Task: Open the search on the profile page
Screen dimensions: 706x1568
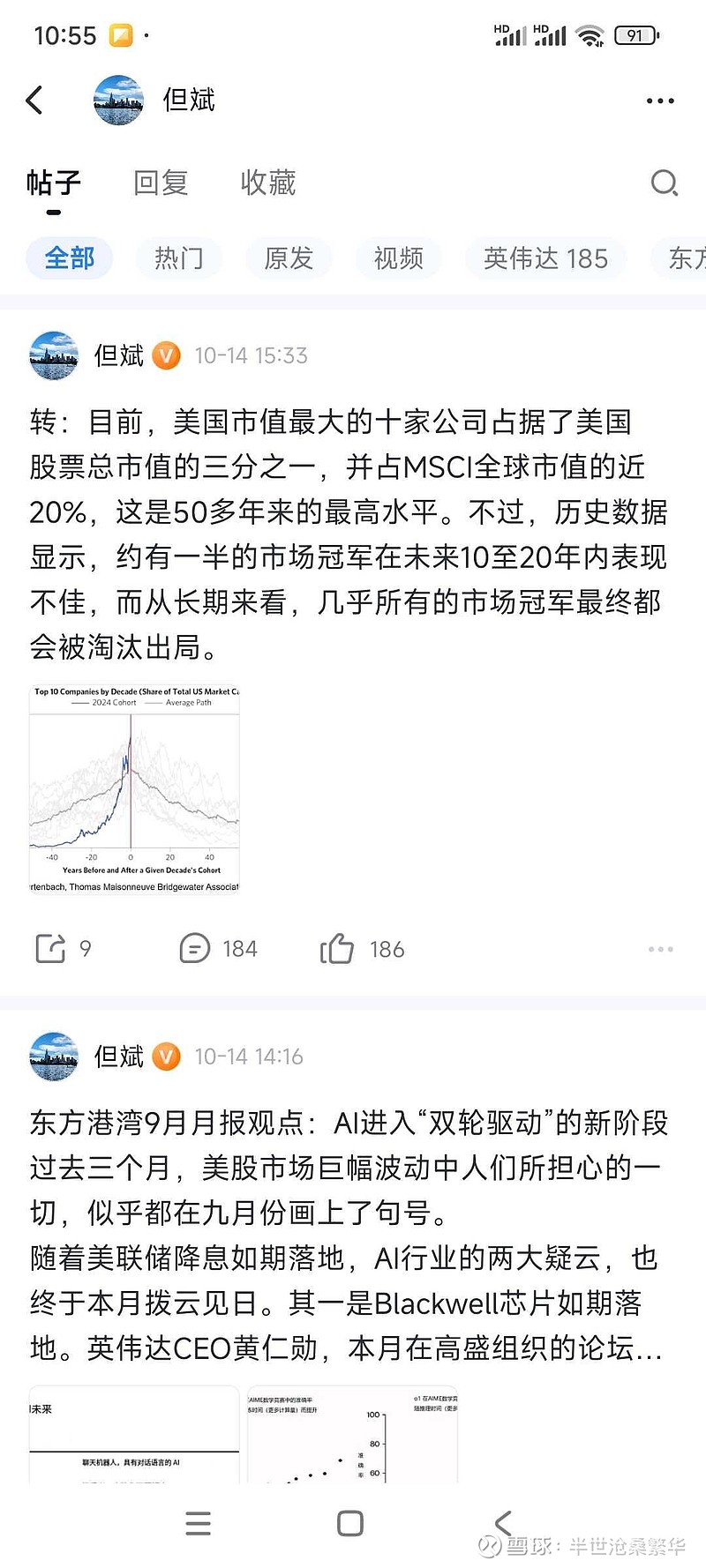Action: tap(663, 183)
